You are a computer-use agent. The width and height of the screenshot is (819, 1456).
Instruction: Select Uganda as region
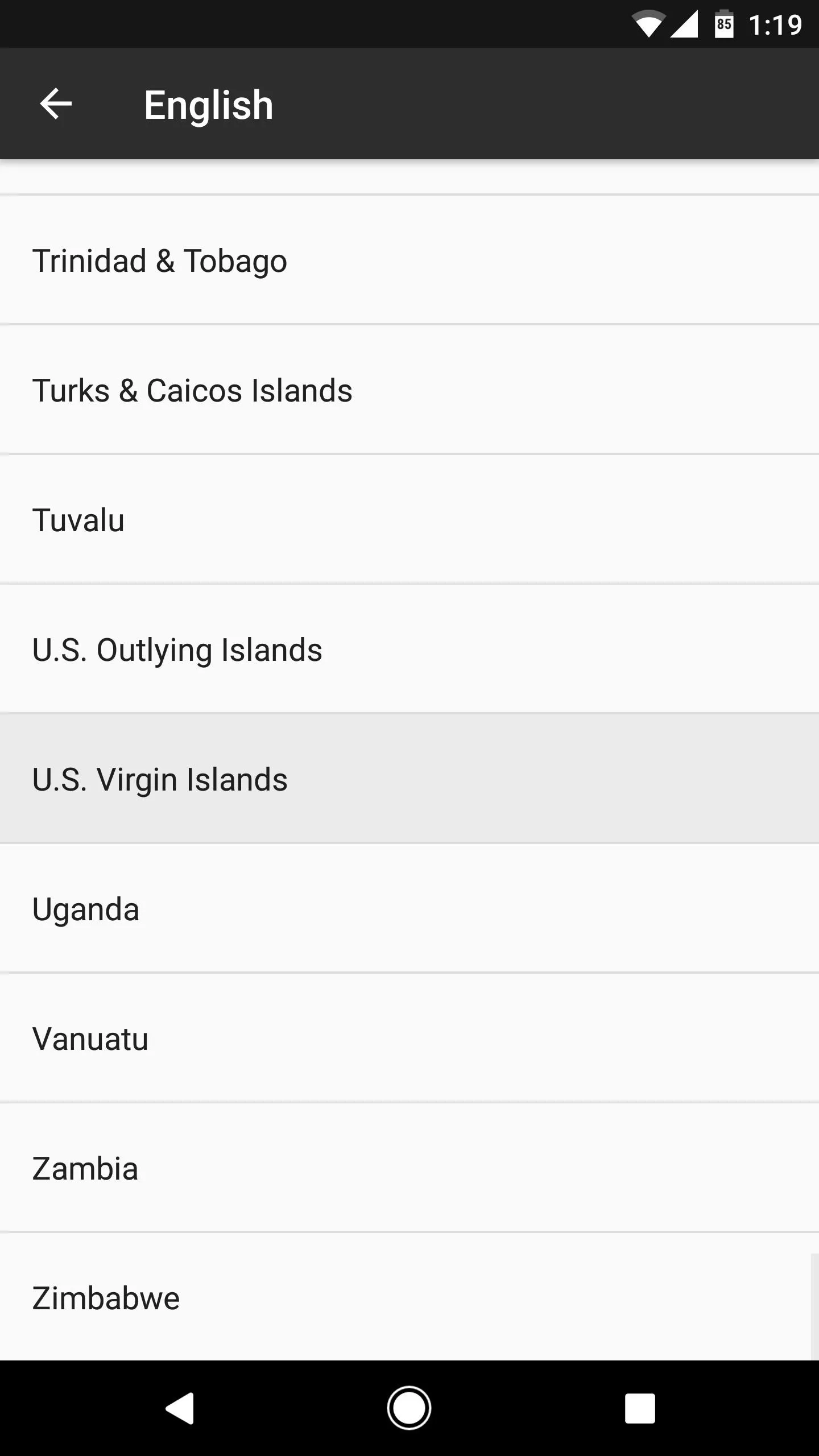coord(409,909)
